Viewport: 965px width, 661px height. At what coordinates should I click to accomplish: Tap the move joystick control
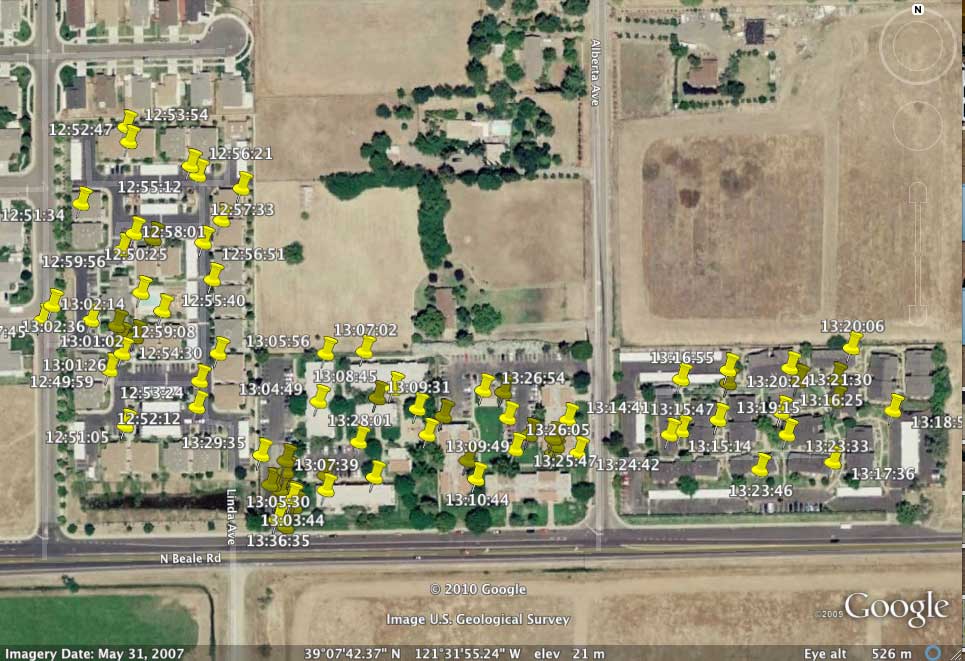(917, 127)
